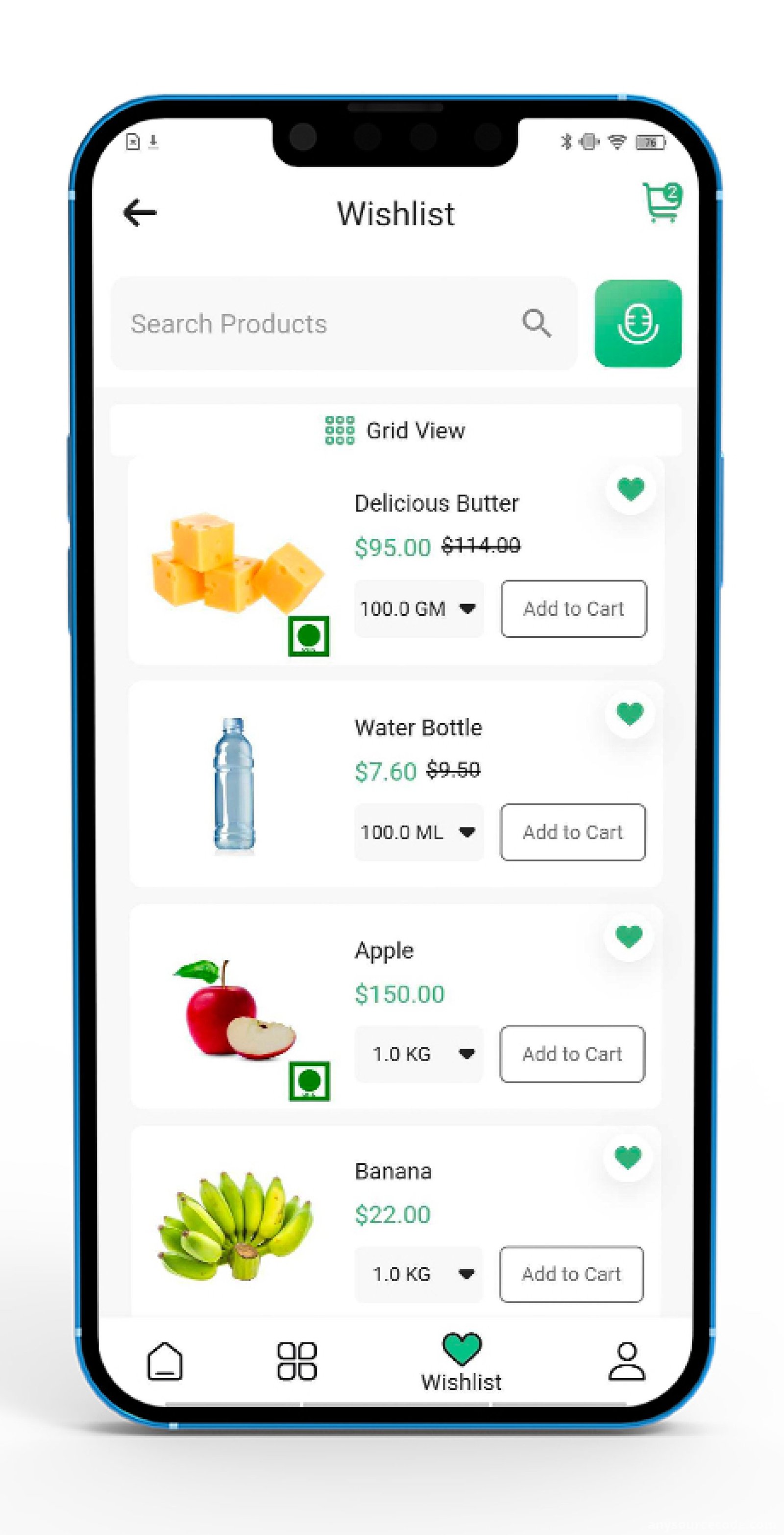The image size is (784, 1535).
Task: Unfavorite Water Bottle with its heart icon
Action: coord(630,714)
